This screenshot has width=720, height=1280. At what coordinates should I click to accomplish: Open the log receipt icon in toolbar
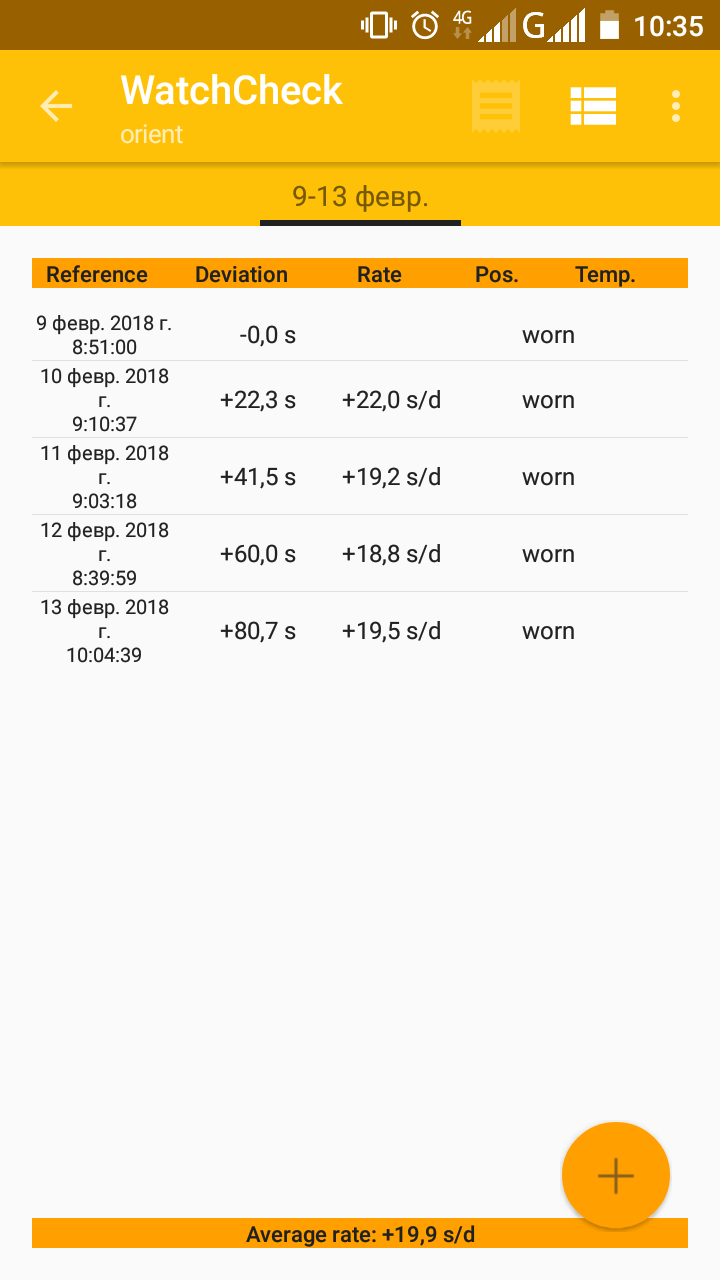(x=496, y=106)
